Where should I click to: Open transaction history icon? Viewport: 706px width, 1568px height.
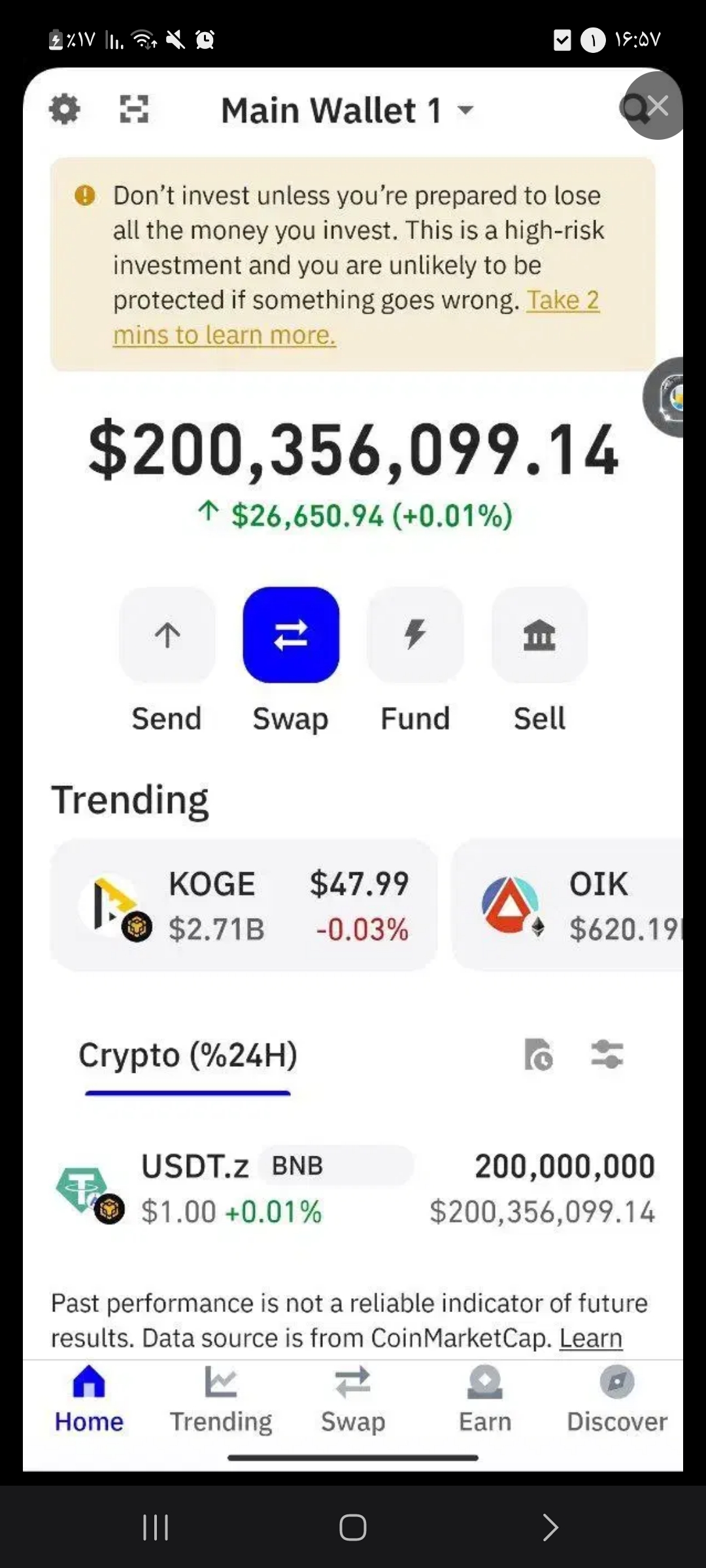point(539,1054)
